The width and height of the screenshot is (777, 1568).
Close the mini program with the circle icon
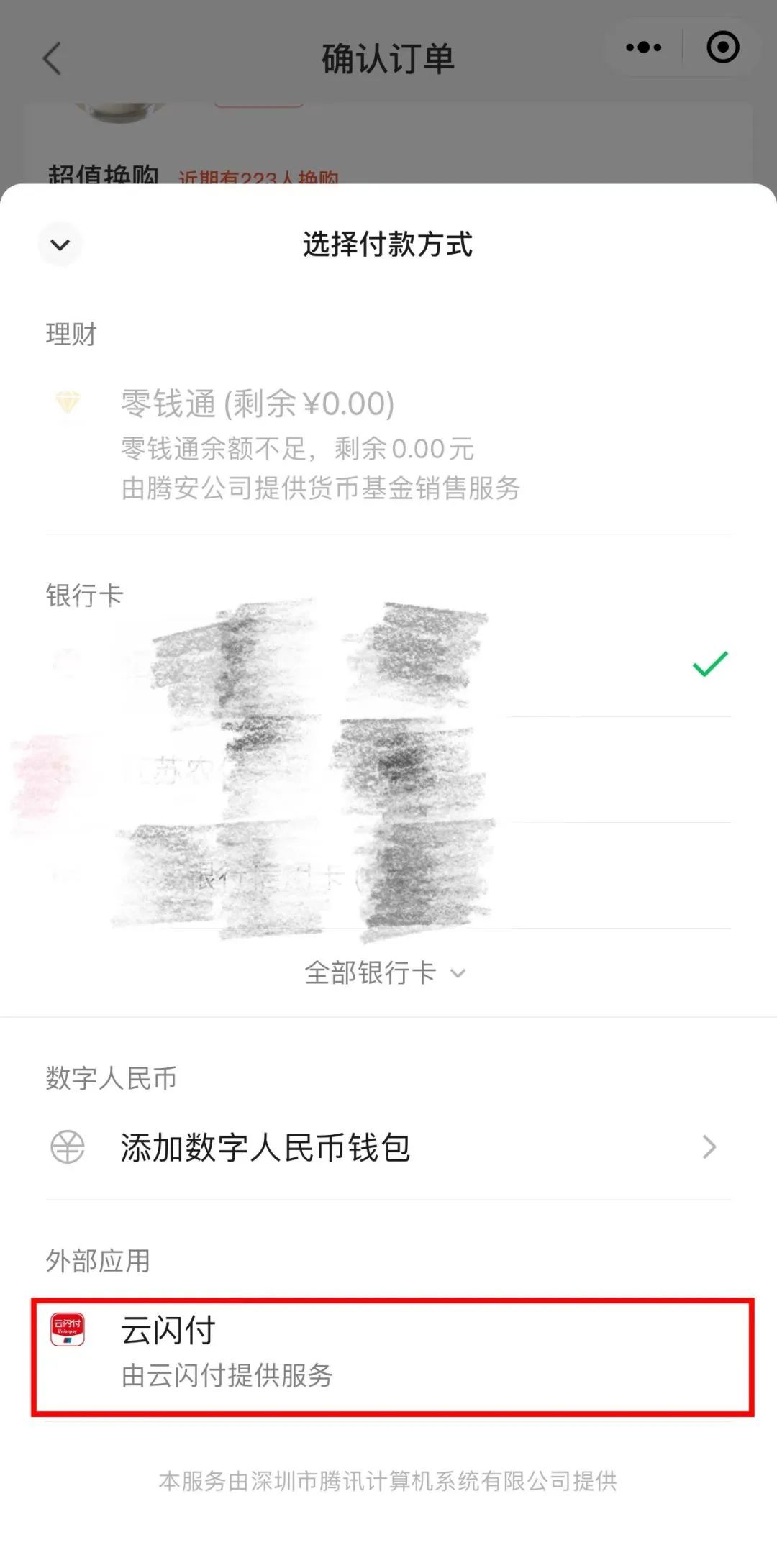point(722,47)
